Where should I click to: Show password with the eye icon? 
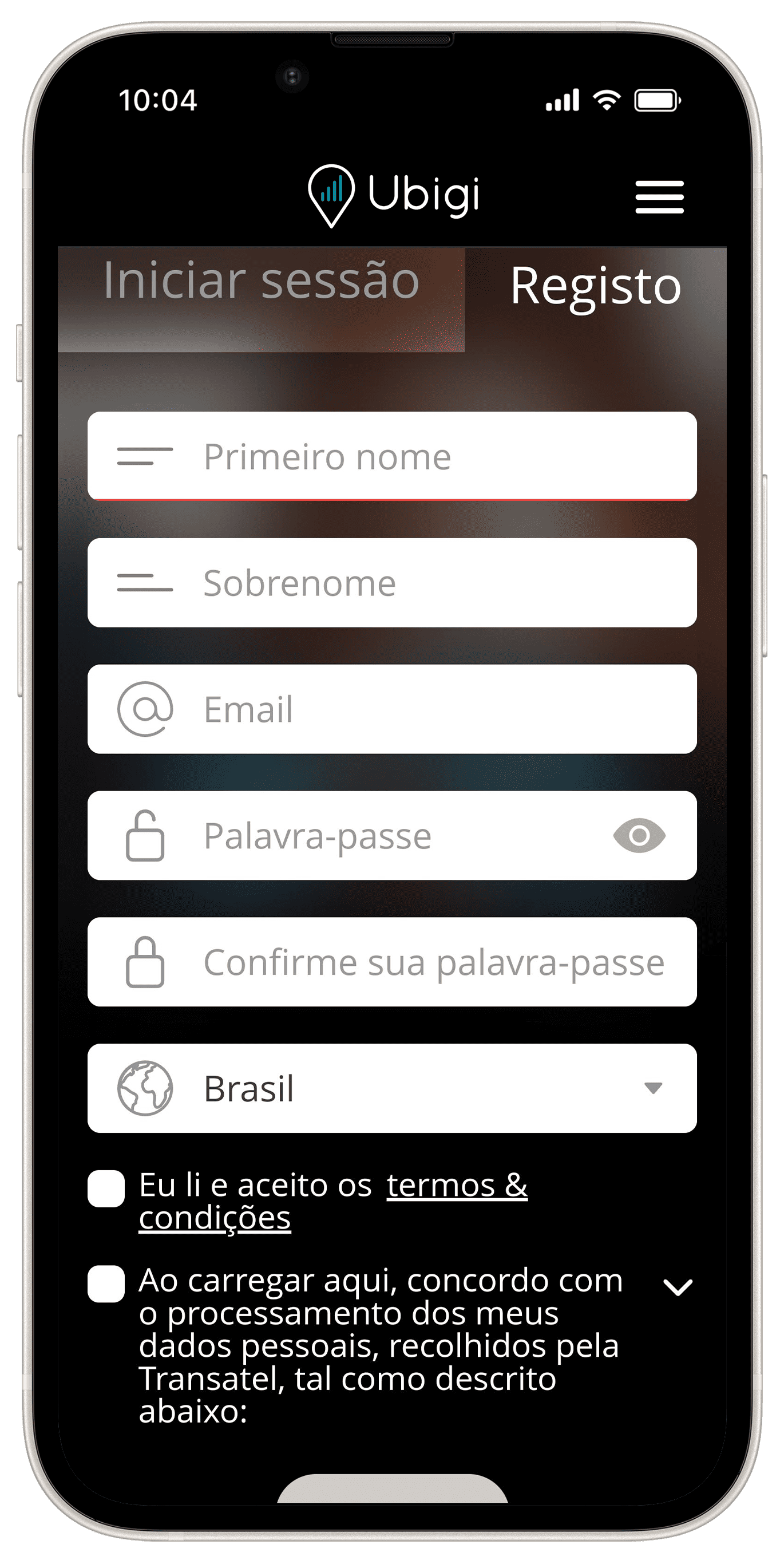639,835
